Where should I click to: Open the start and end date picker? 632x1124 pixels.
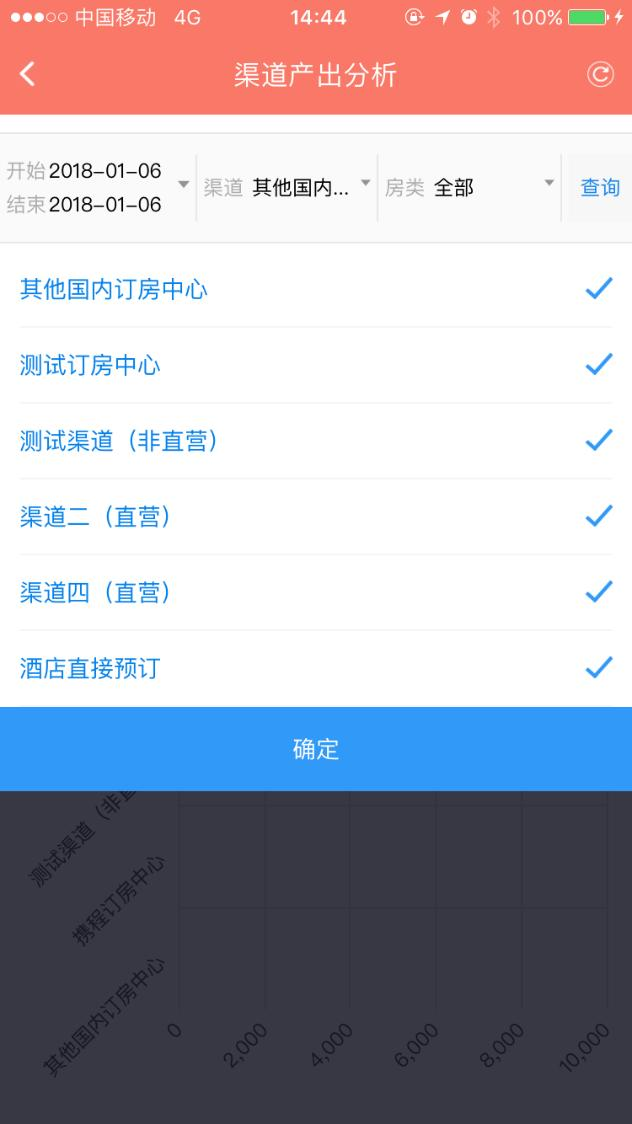click(x=98, y=188)
